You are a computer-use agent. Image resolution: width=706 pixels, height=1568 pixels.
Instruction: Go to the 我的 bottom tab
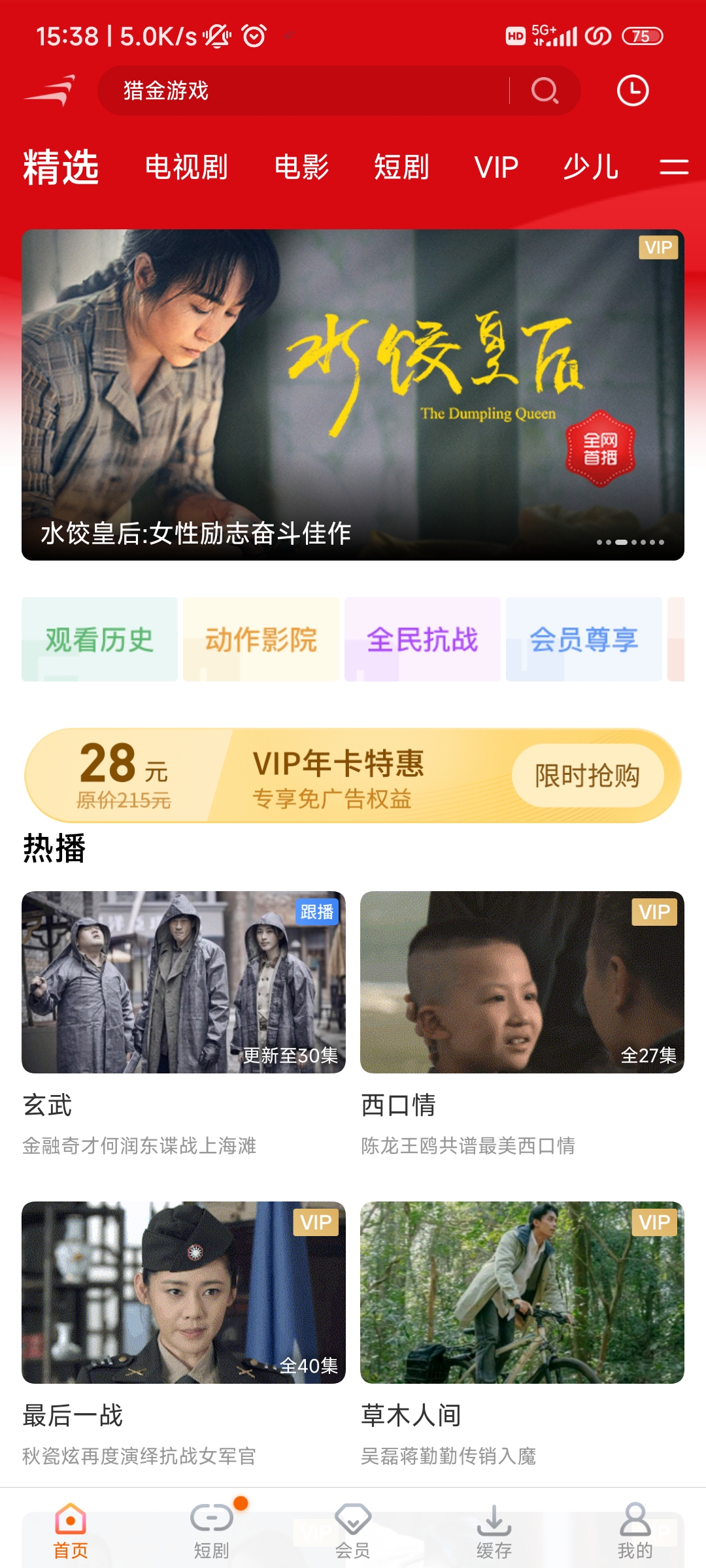coord(635,1531)
